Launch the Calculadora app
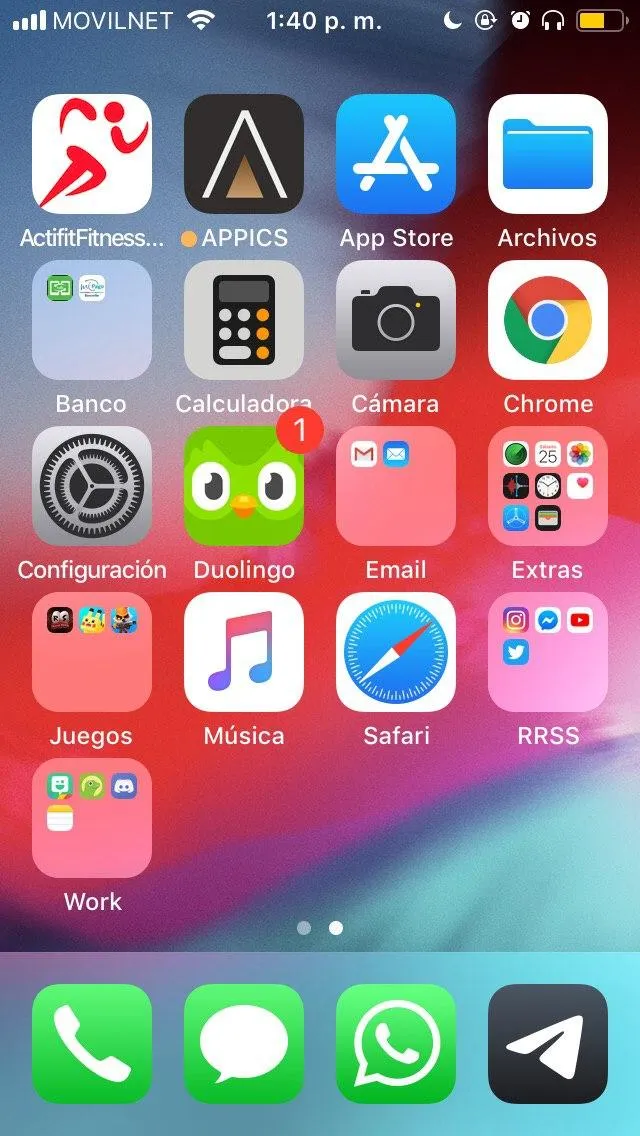 coord(244,320)
